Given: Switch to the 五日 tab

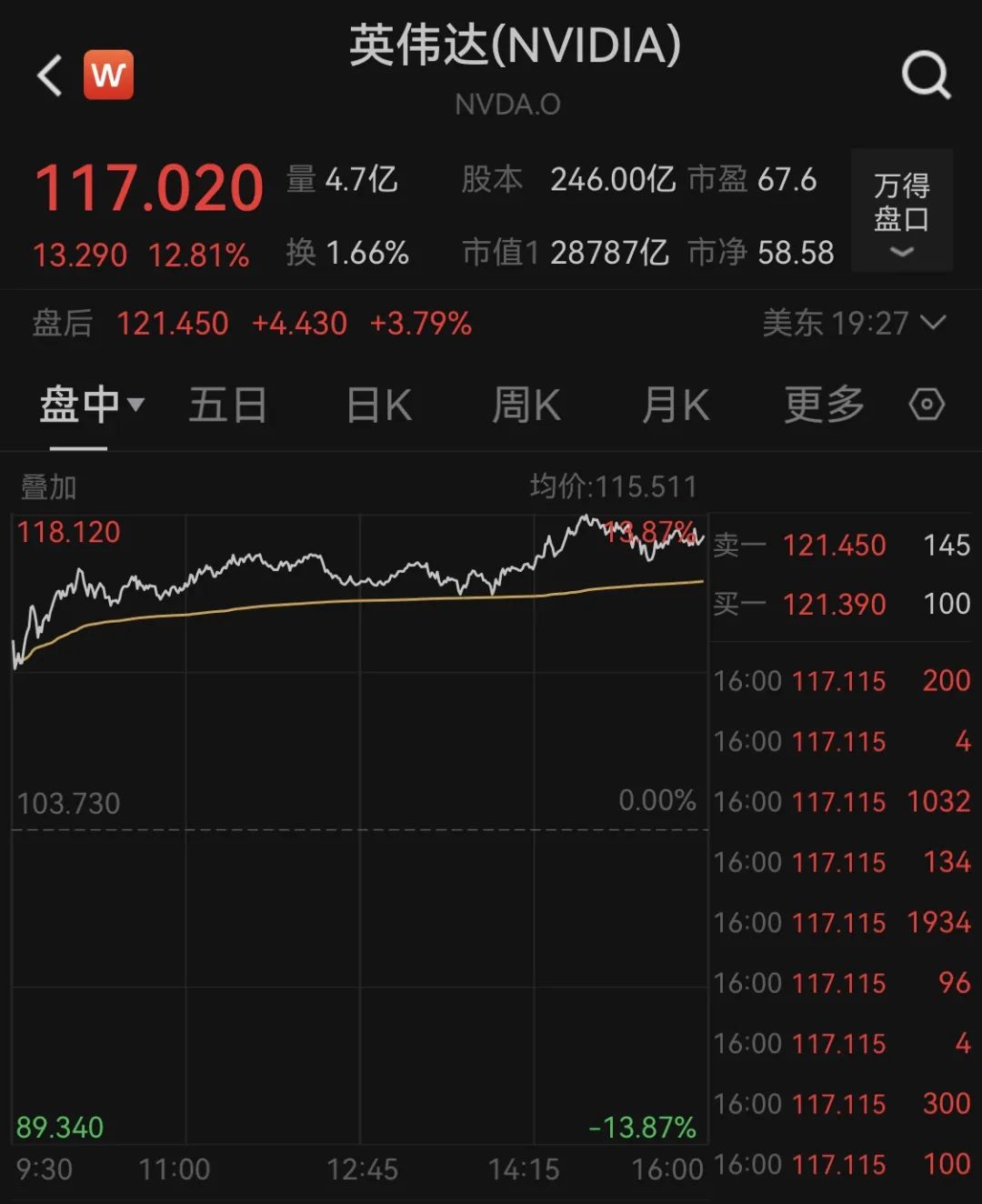Looking at the screenshot, I should tap(227, 406).
